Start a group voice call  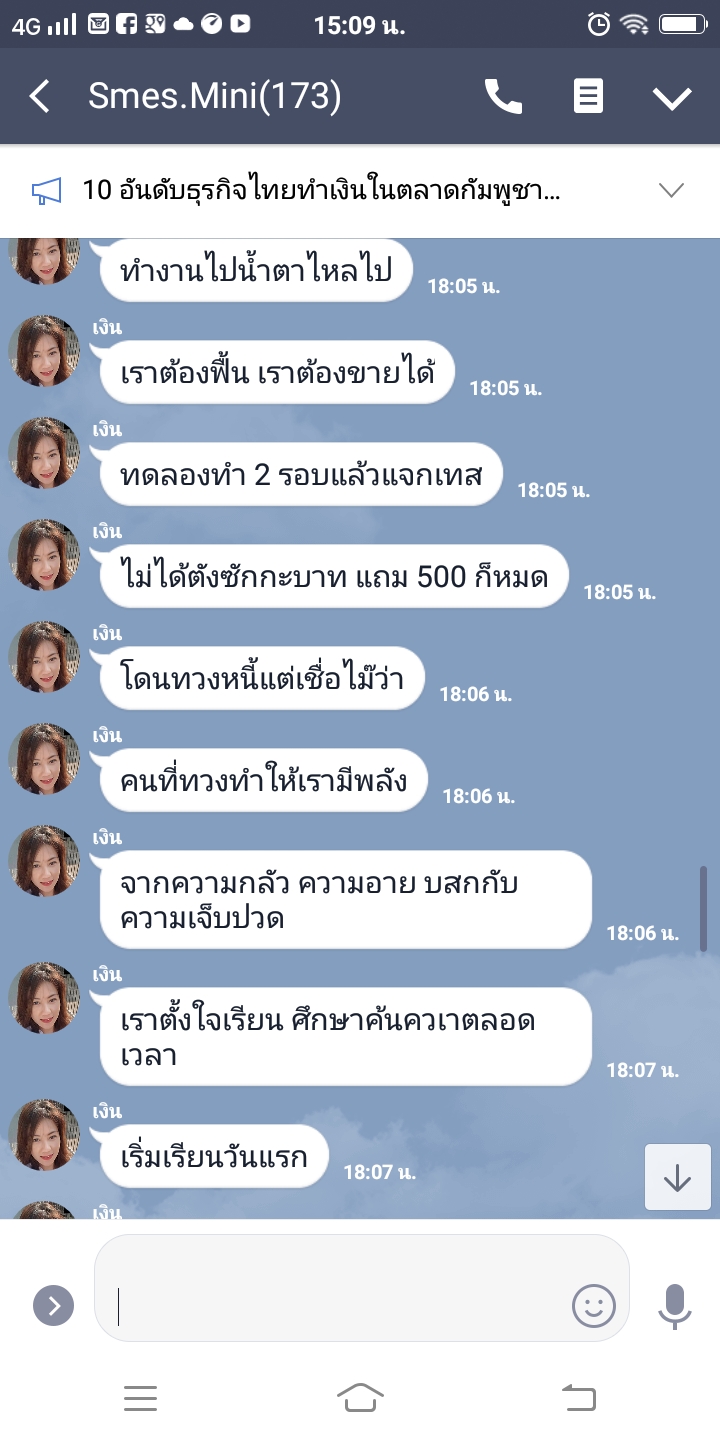click(x=503, y=97)
